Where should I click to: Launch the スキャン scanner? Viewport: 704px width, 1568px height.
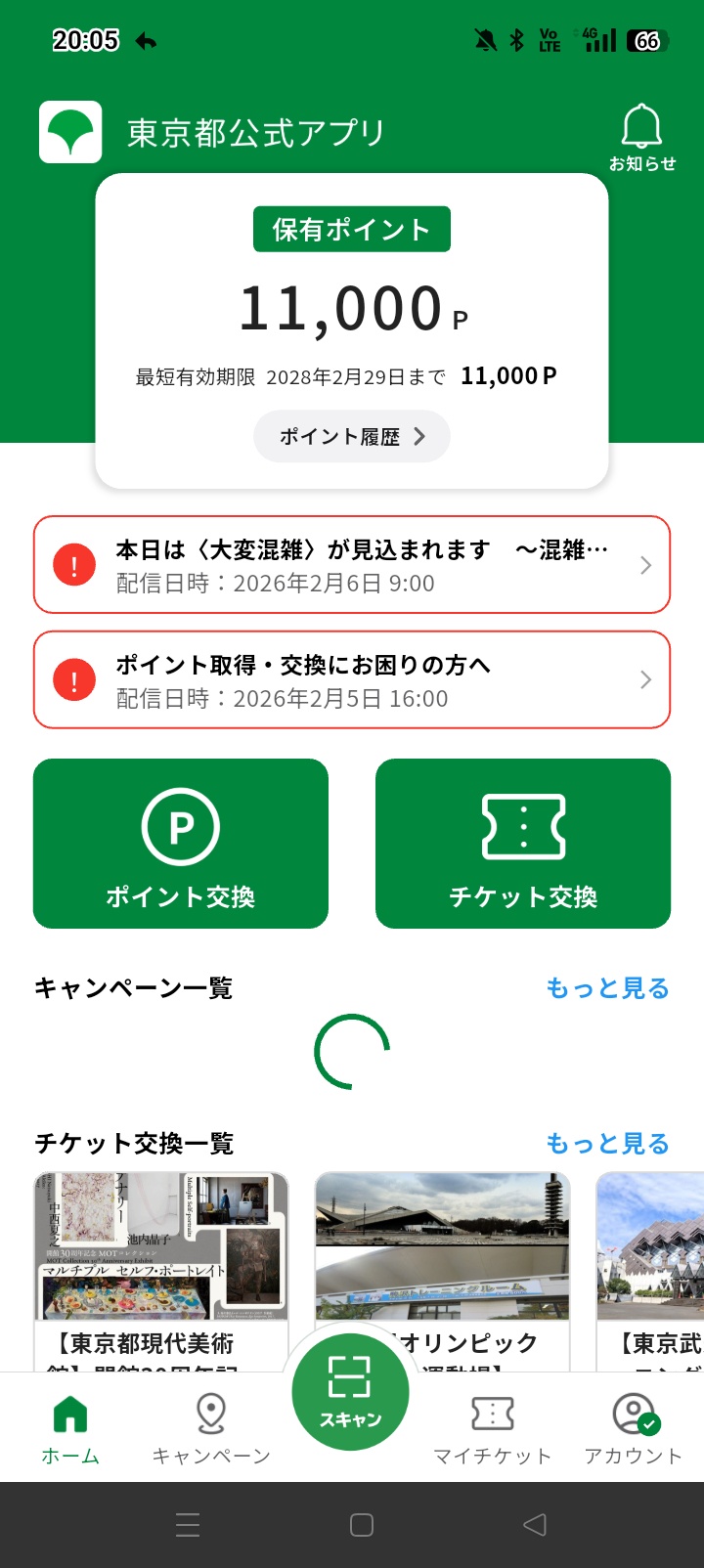click(350, 1392)
